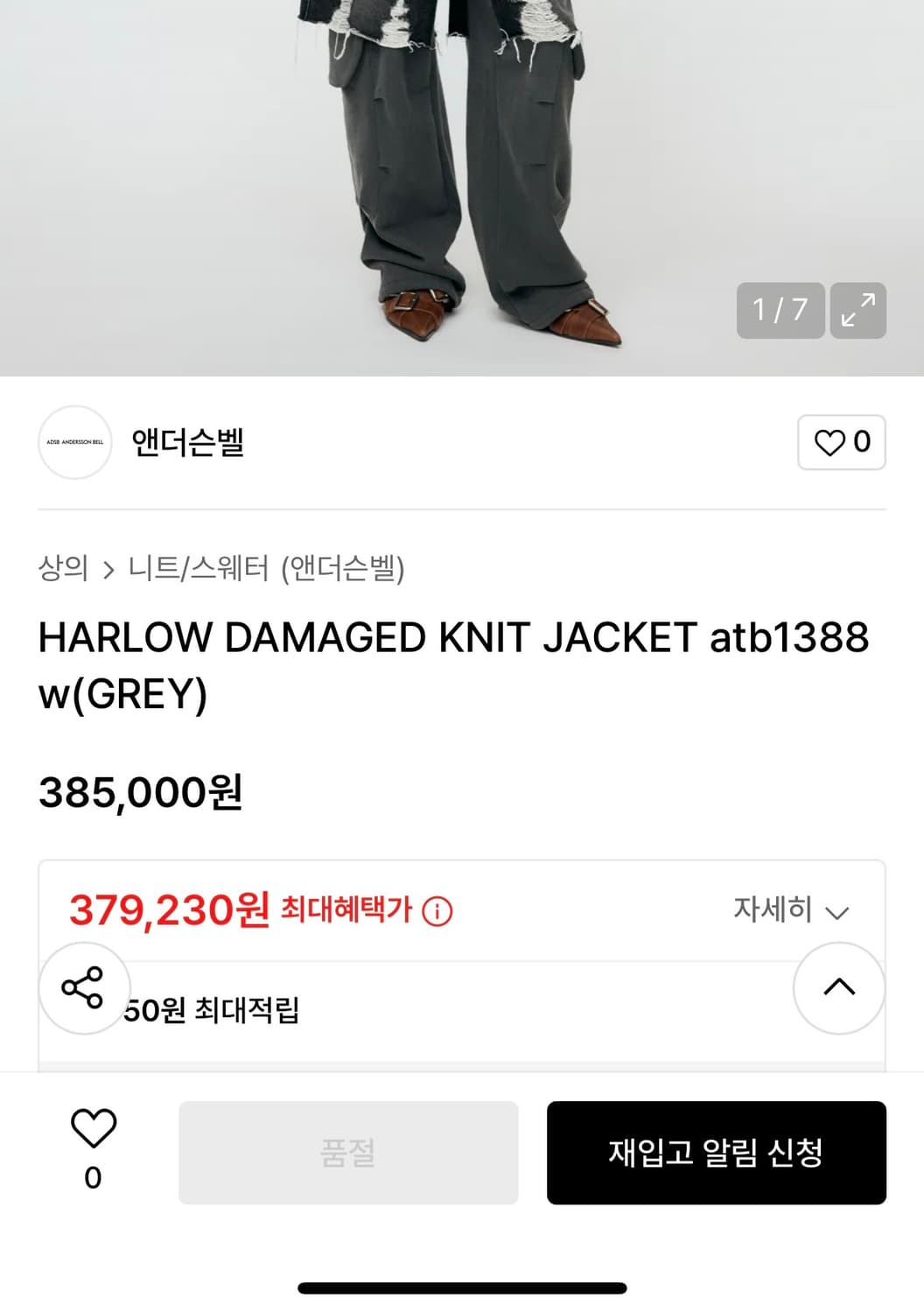Tap the 1/7 image counter badge
Image resolution: width=924 pixels, height=1313 pixels.
coord(780,311)
